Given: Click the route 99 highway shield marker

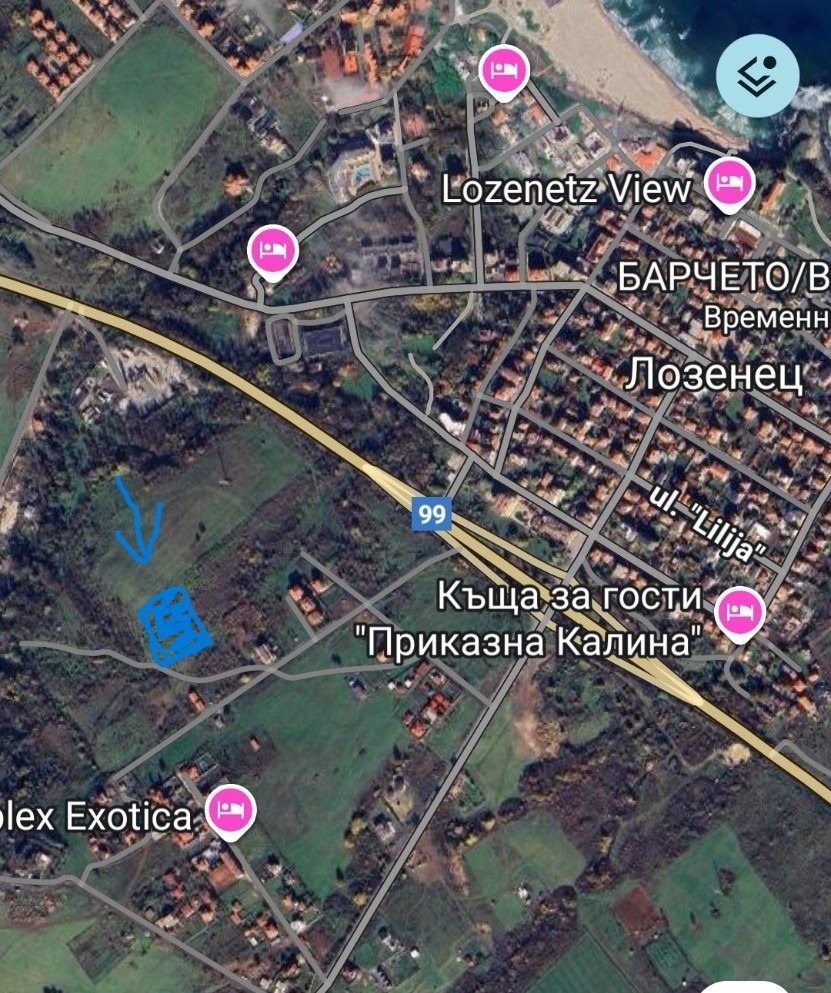Looking at the screenshot, I should (x=434, y=512).
